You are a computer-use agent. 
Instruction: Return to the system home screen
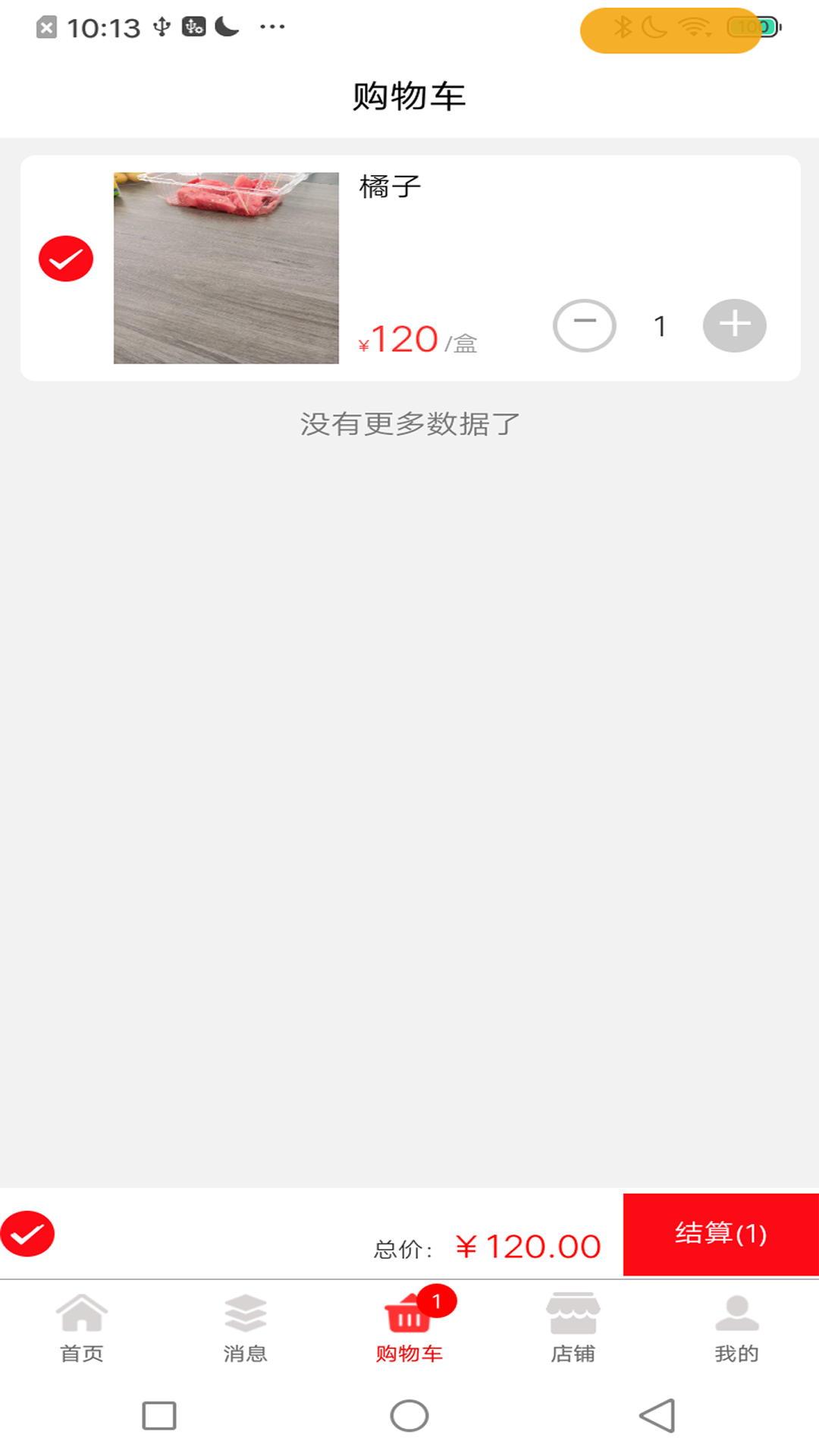[409, 1415]
